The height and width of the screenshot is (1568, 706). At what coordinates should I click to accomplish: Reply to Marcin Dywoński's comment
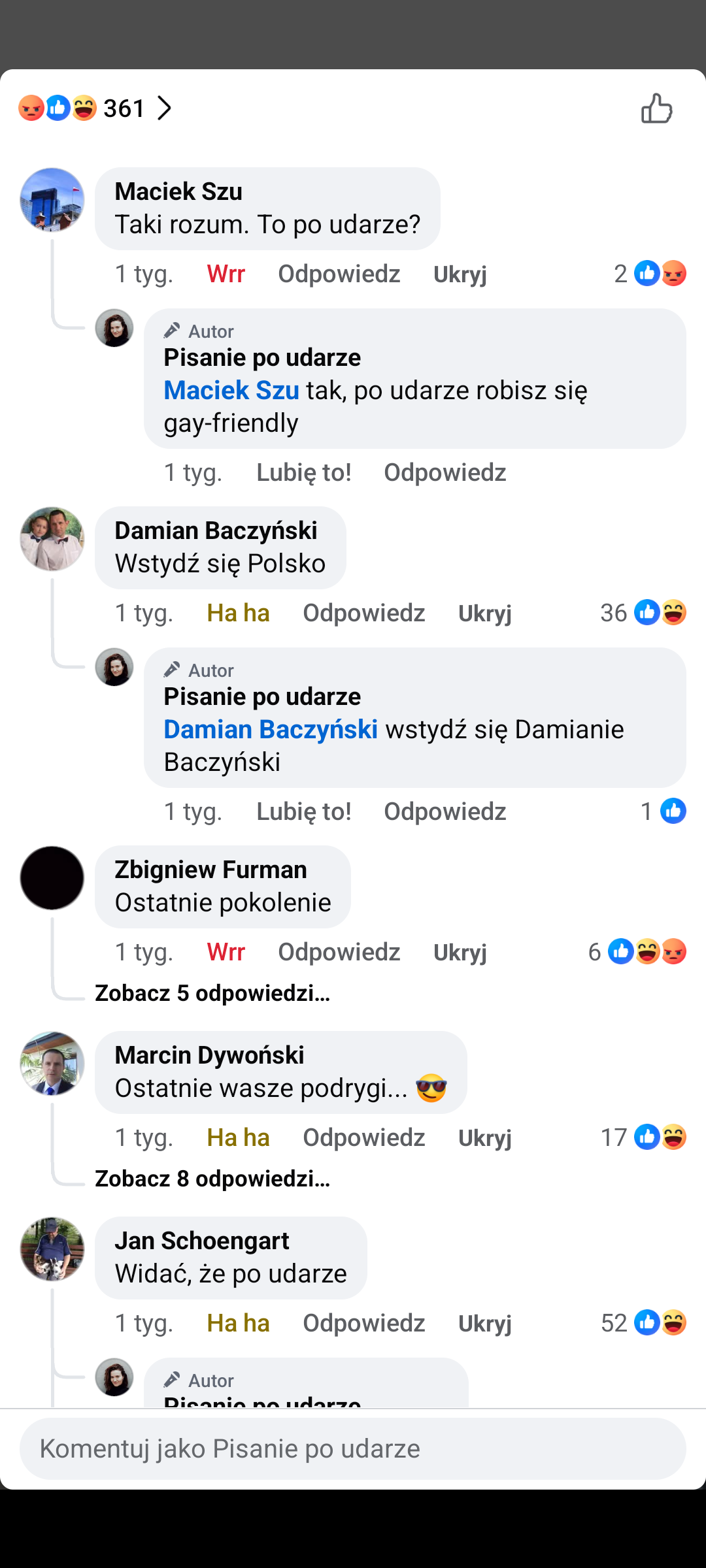pos(363,1137)
